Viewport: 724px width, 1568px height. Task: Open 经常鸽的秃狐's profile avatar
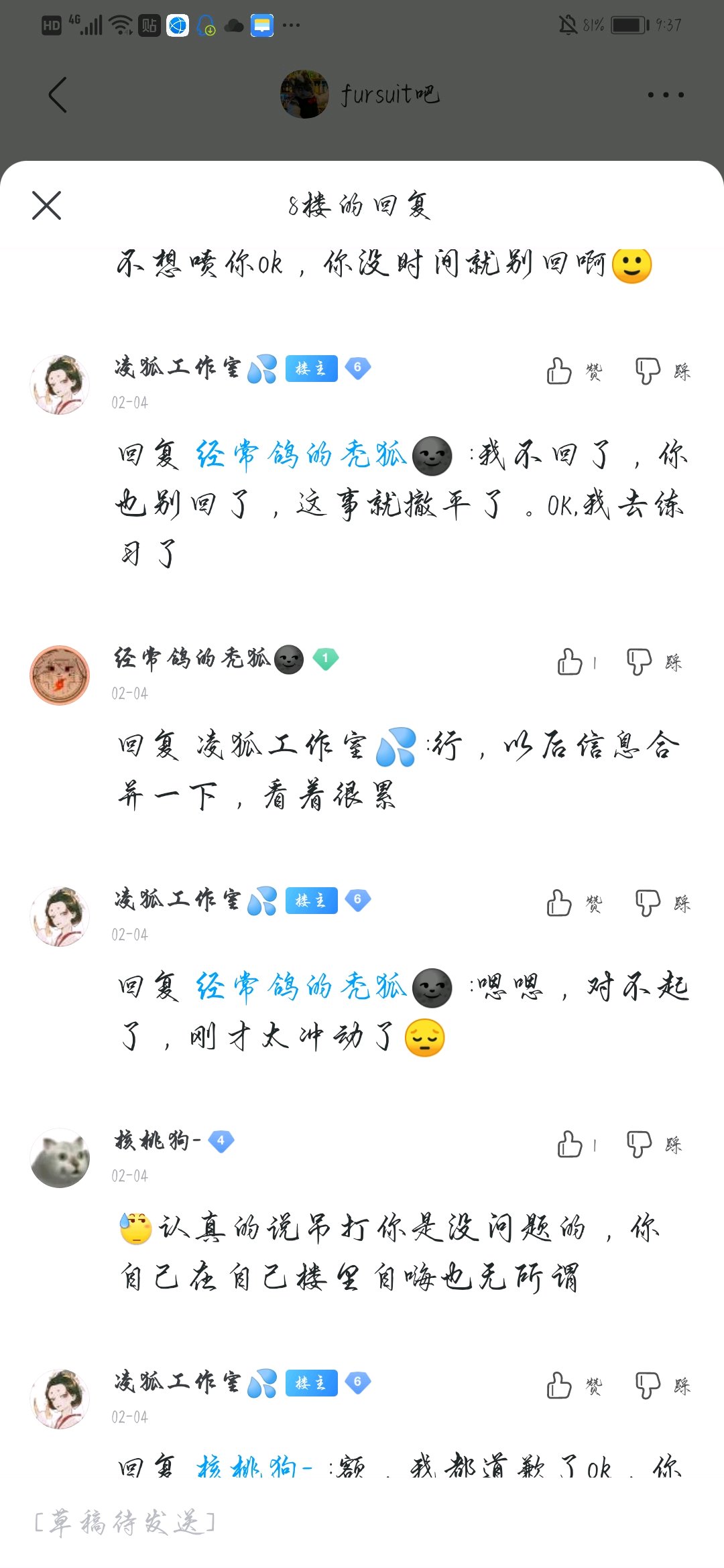coord(60,675)
